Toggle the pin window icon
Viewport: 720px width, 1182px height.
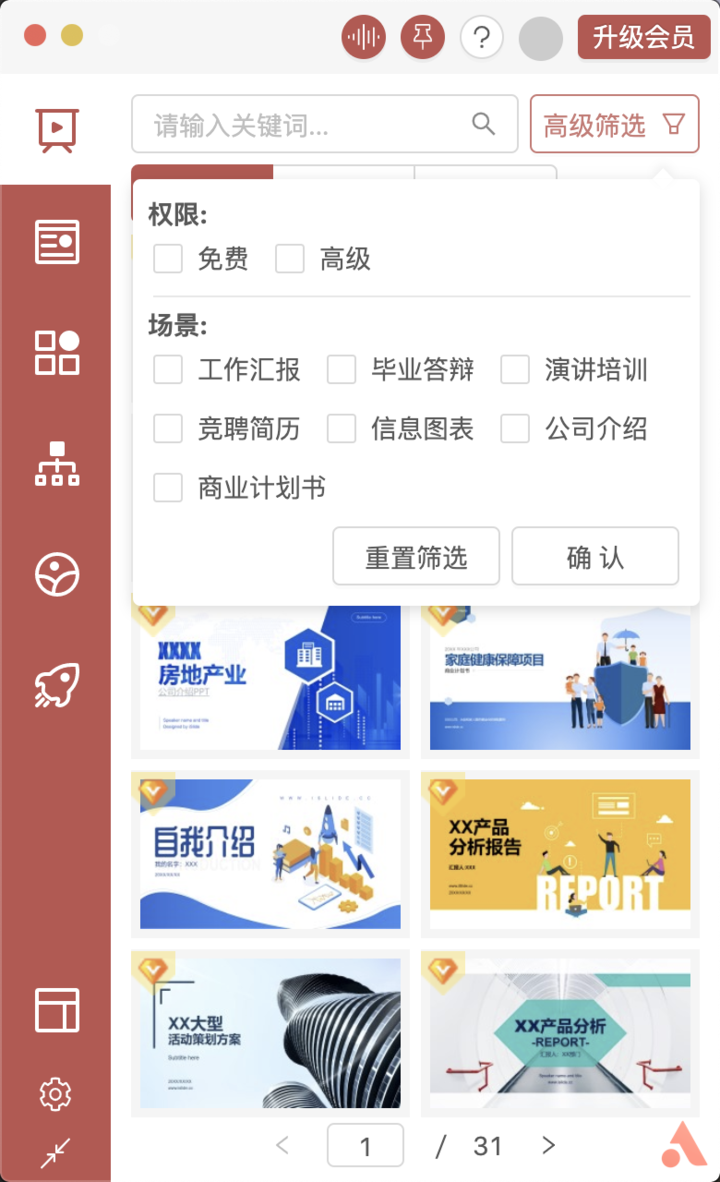click(x=422, y=38)
